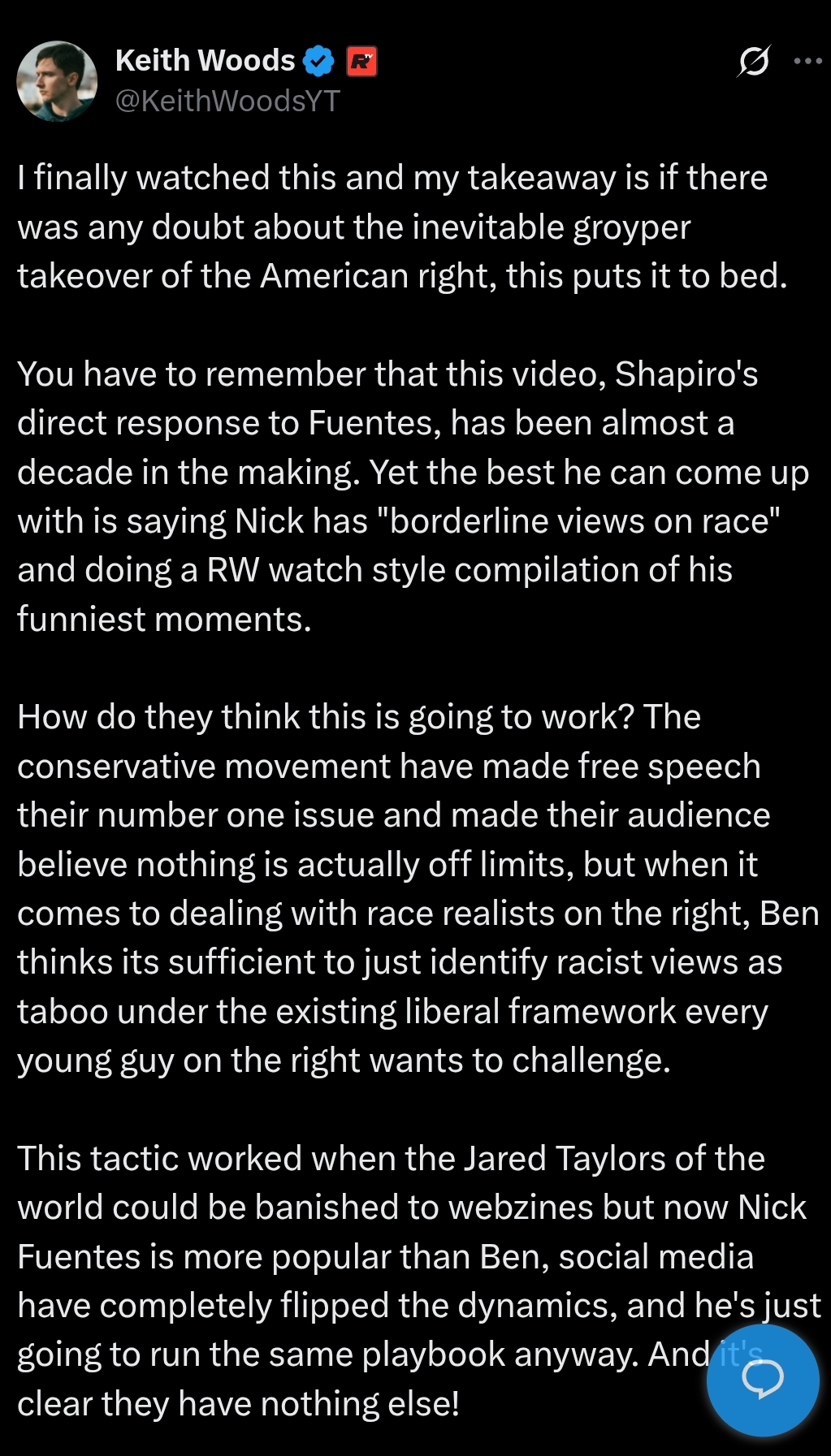Open the Grok icon beside the post

[x=754, y=61]
